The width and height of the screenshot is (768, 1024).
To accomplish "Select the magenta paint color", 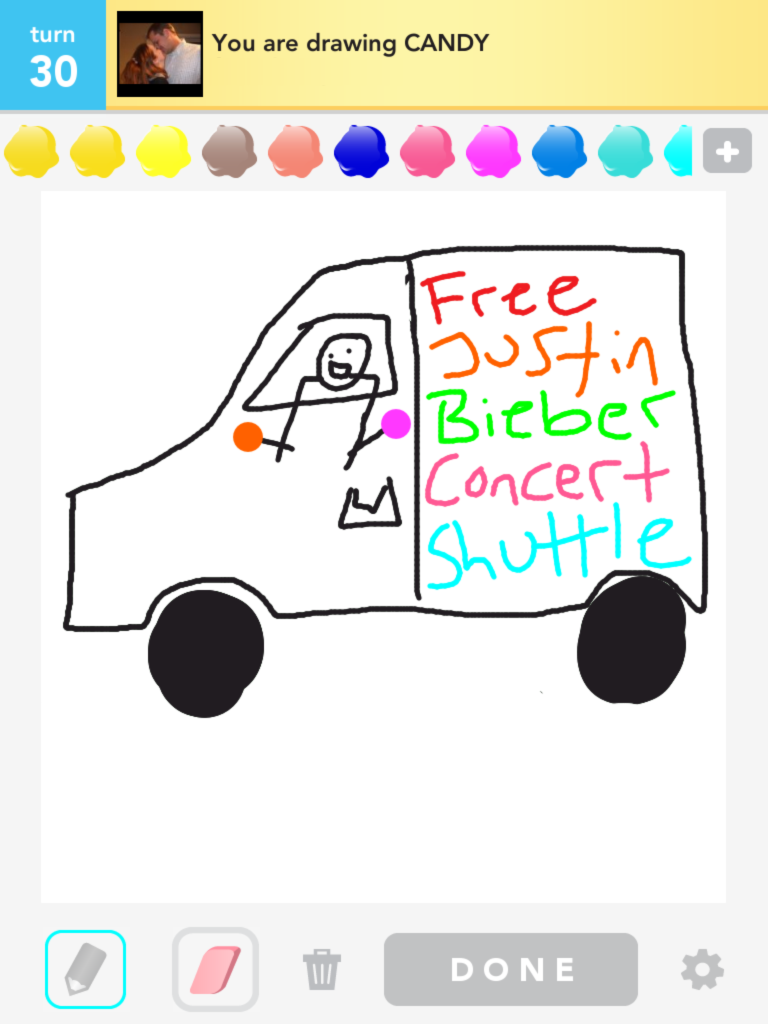I will pos(493,151).
